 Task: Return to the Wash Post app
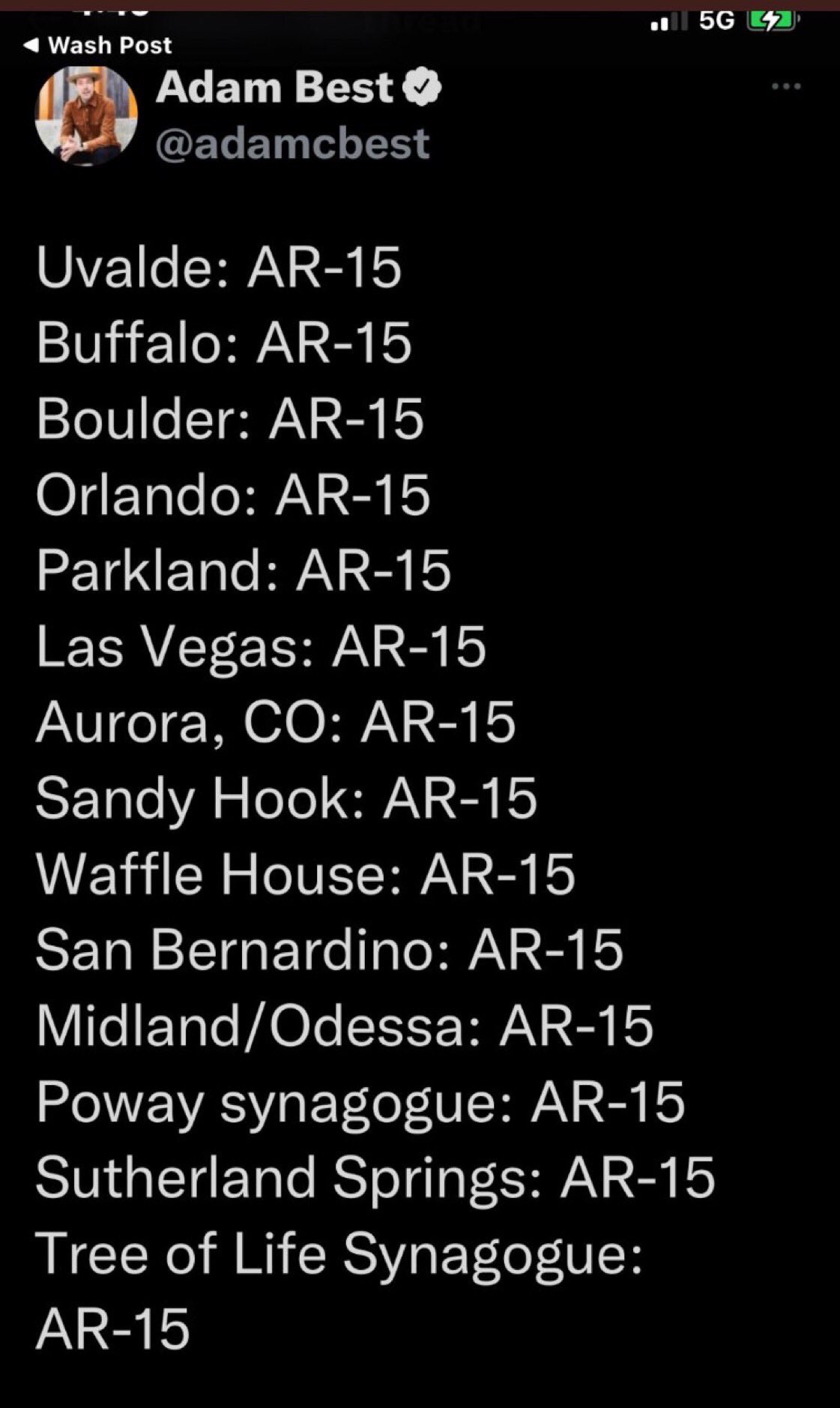[98, 46]
